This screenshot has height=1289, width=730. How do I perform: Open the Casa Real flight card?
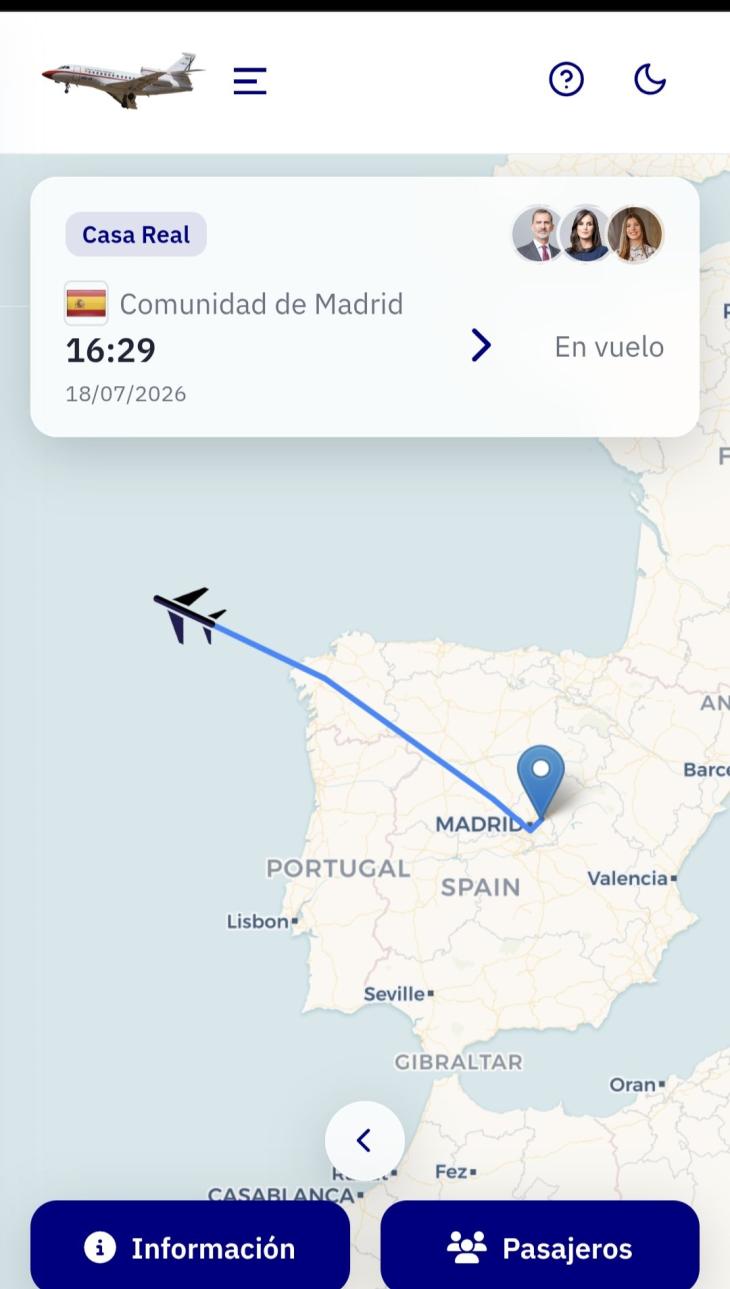pos(365,307)
